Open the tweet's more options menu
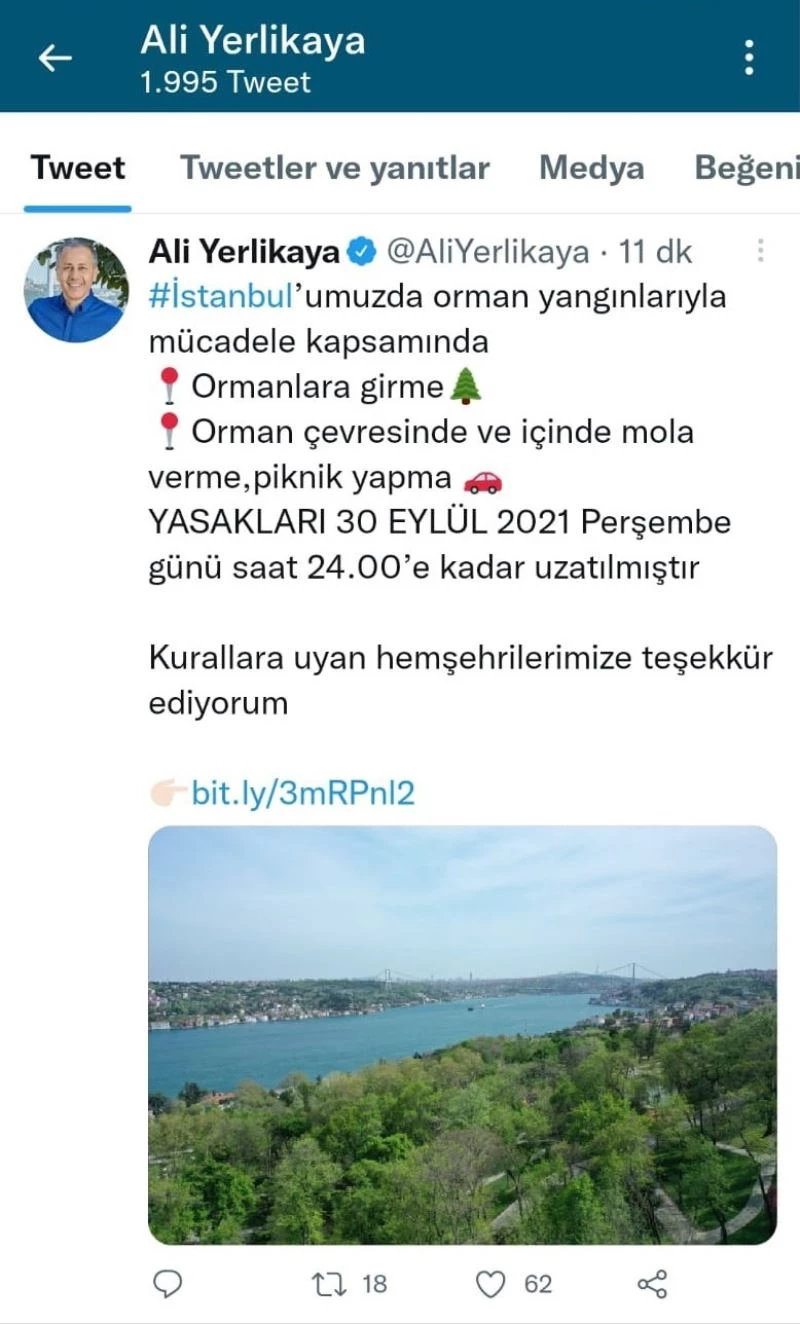 click(761, 251)
